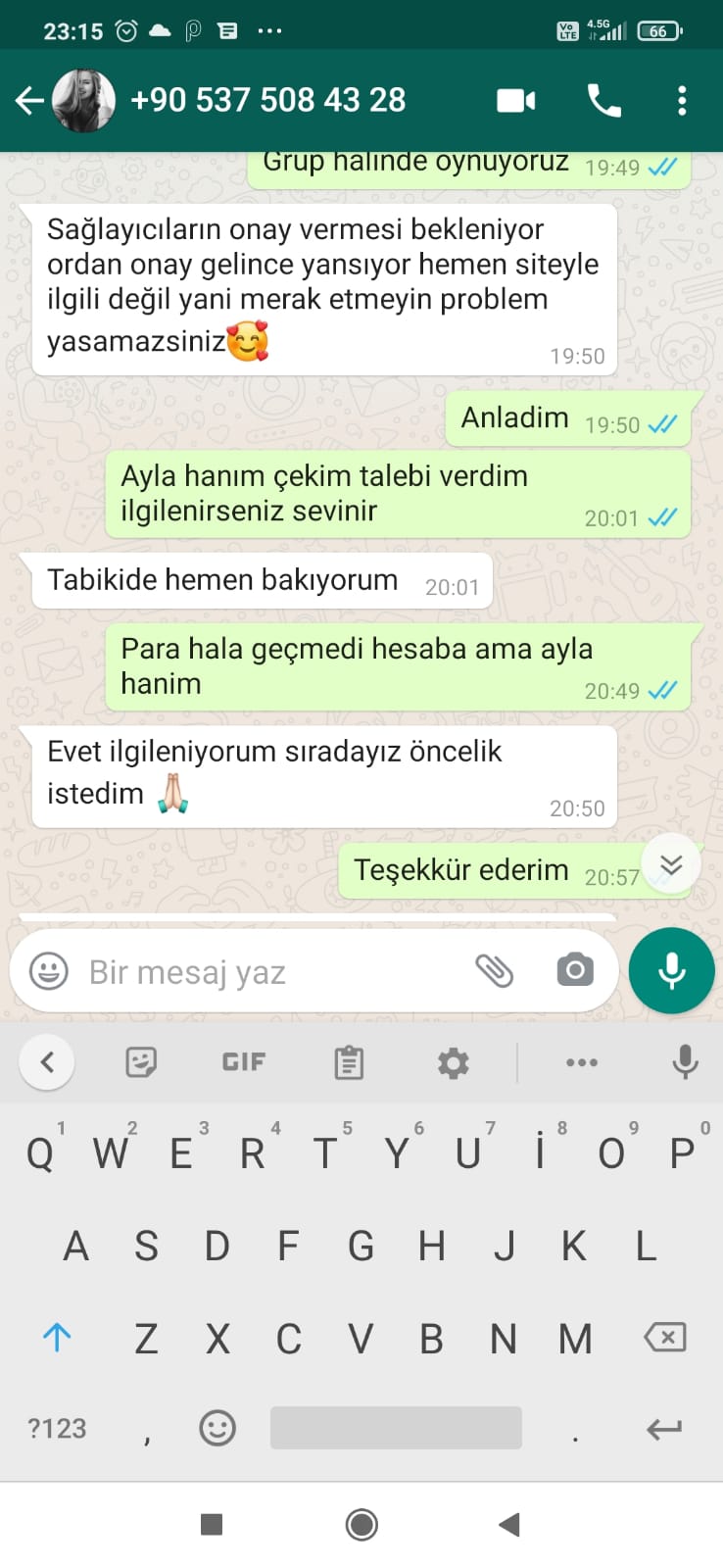Record a voice message

click(x=672, y=970)
